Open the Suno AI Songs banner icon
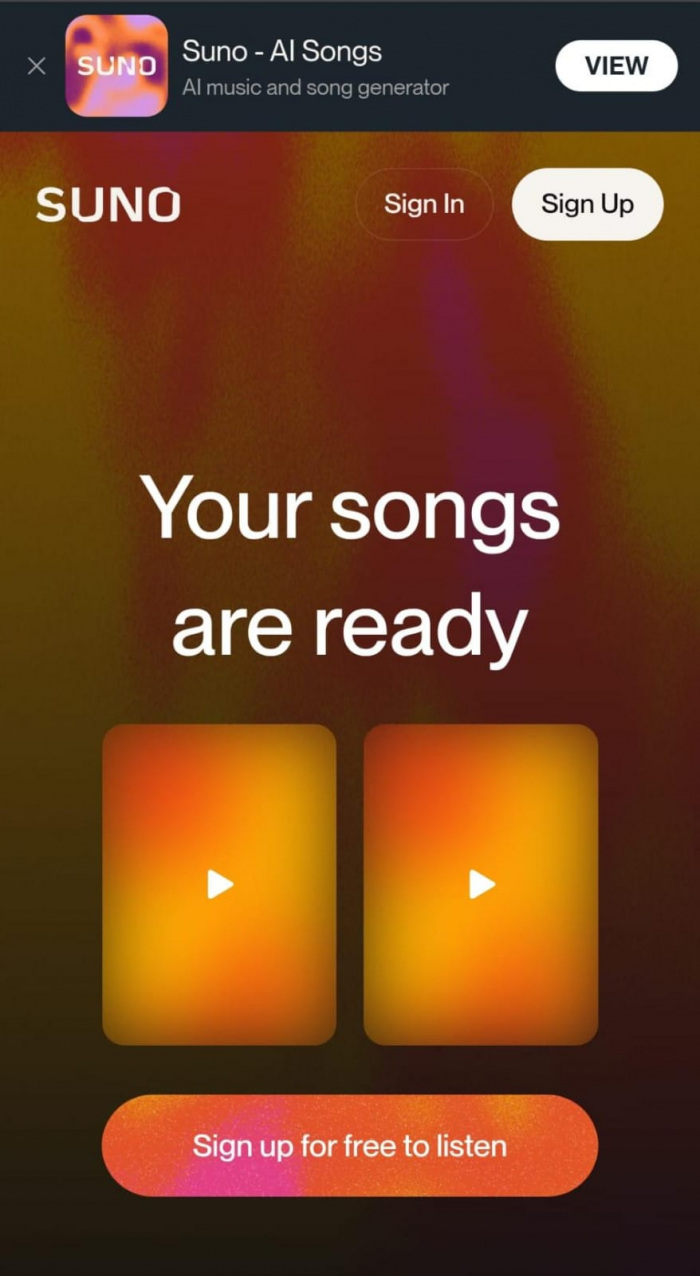The width and height of the screenshot is (700, 1276). 117,66
